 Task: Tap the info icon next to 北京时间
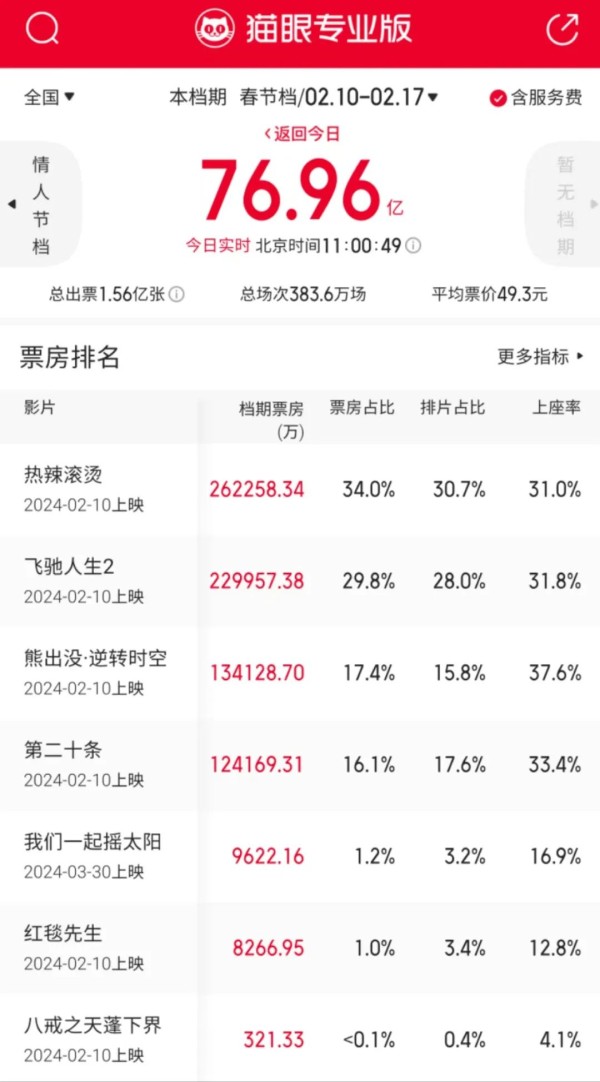(414, 246)
